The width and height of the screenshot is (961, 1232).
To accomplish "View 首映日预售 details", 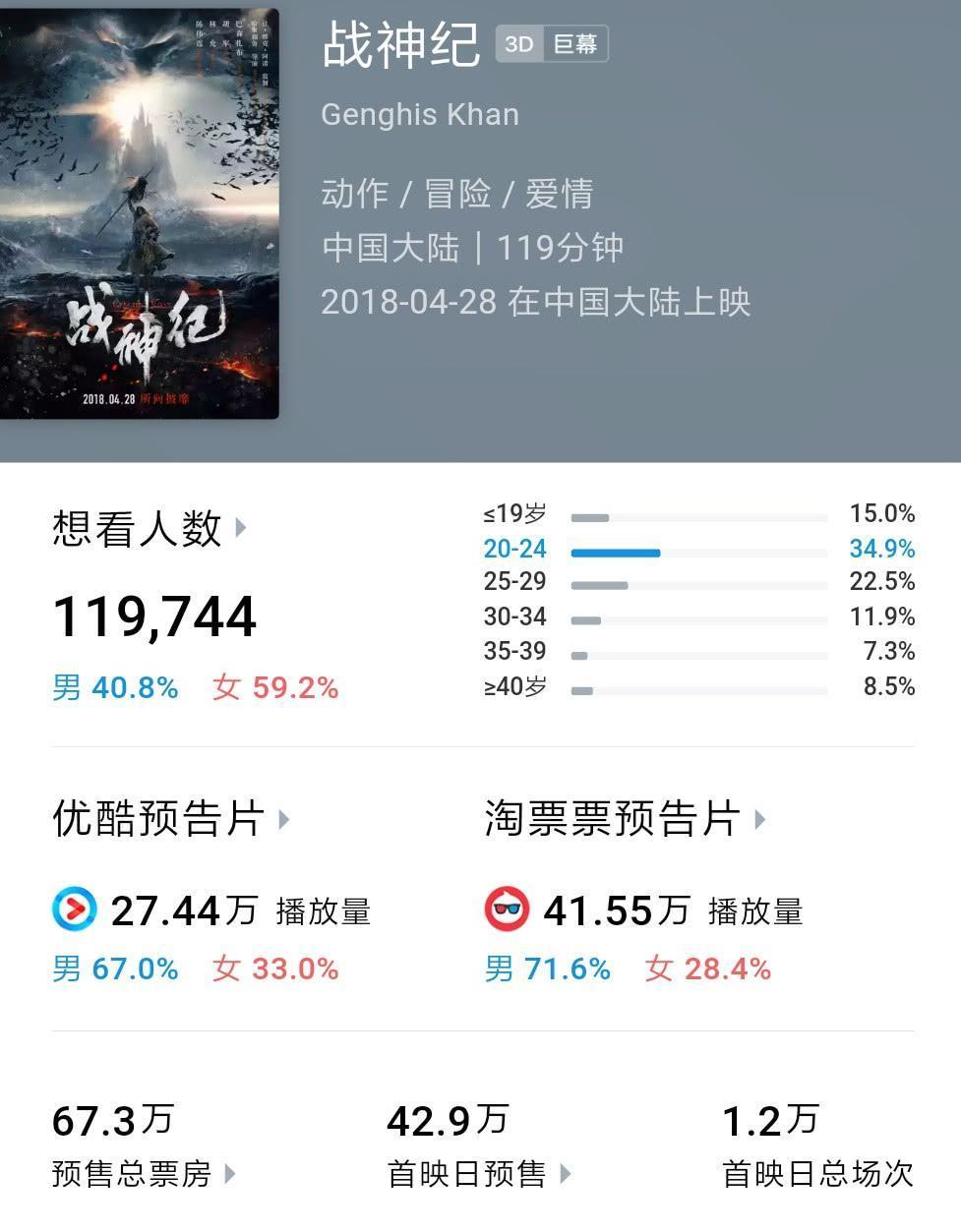I will pos(478,1173).
